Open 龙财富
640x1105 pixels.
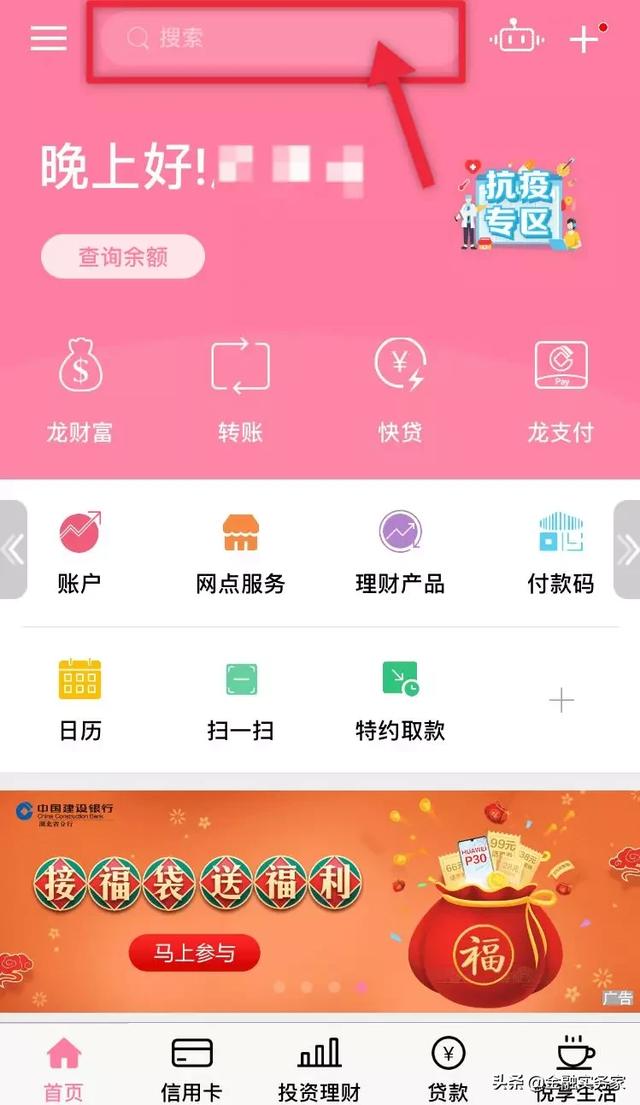[80, 391]
